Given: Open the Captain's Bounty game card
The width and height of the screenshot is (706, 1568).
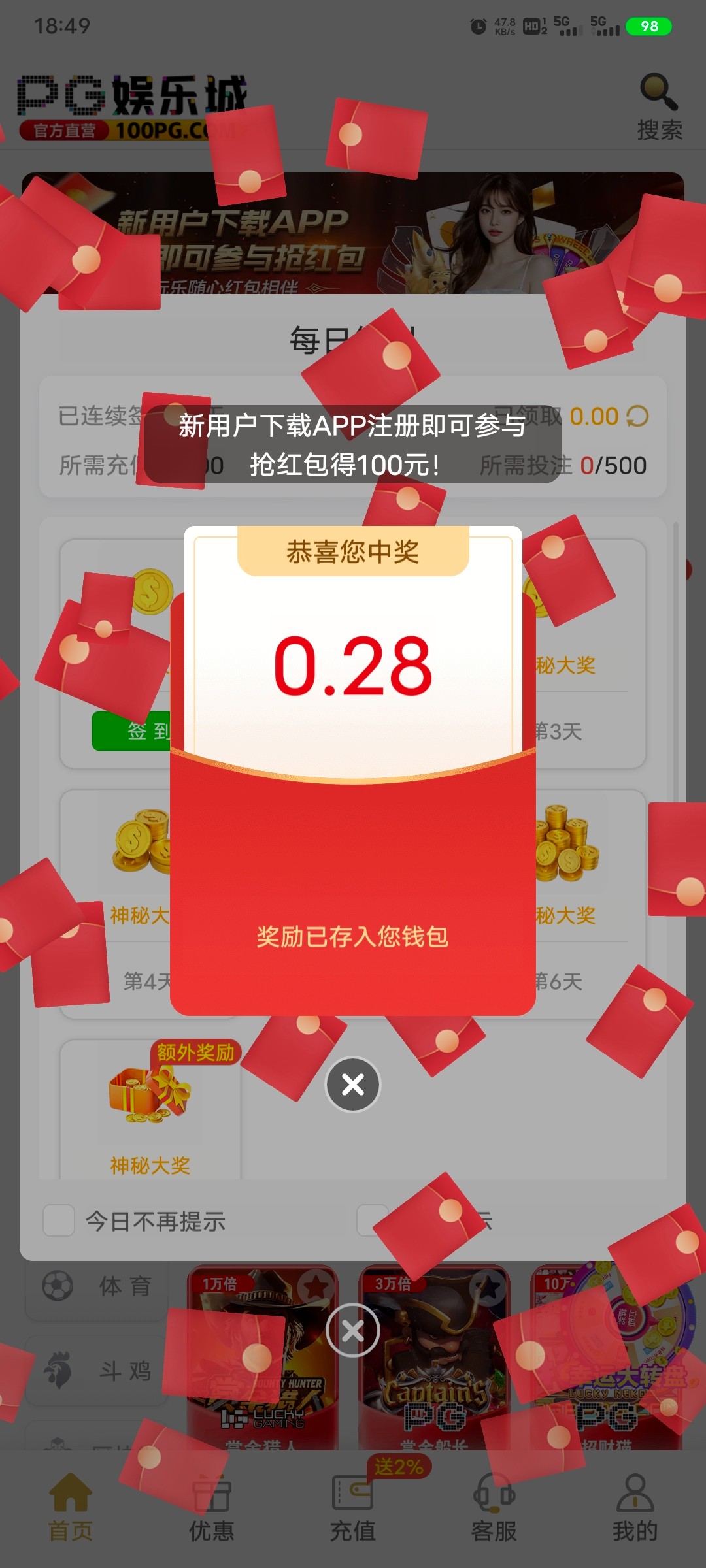Looking at the screenshot, I should 433,1359.
